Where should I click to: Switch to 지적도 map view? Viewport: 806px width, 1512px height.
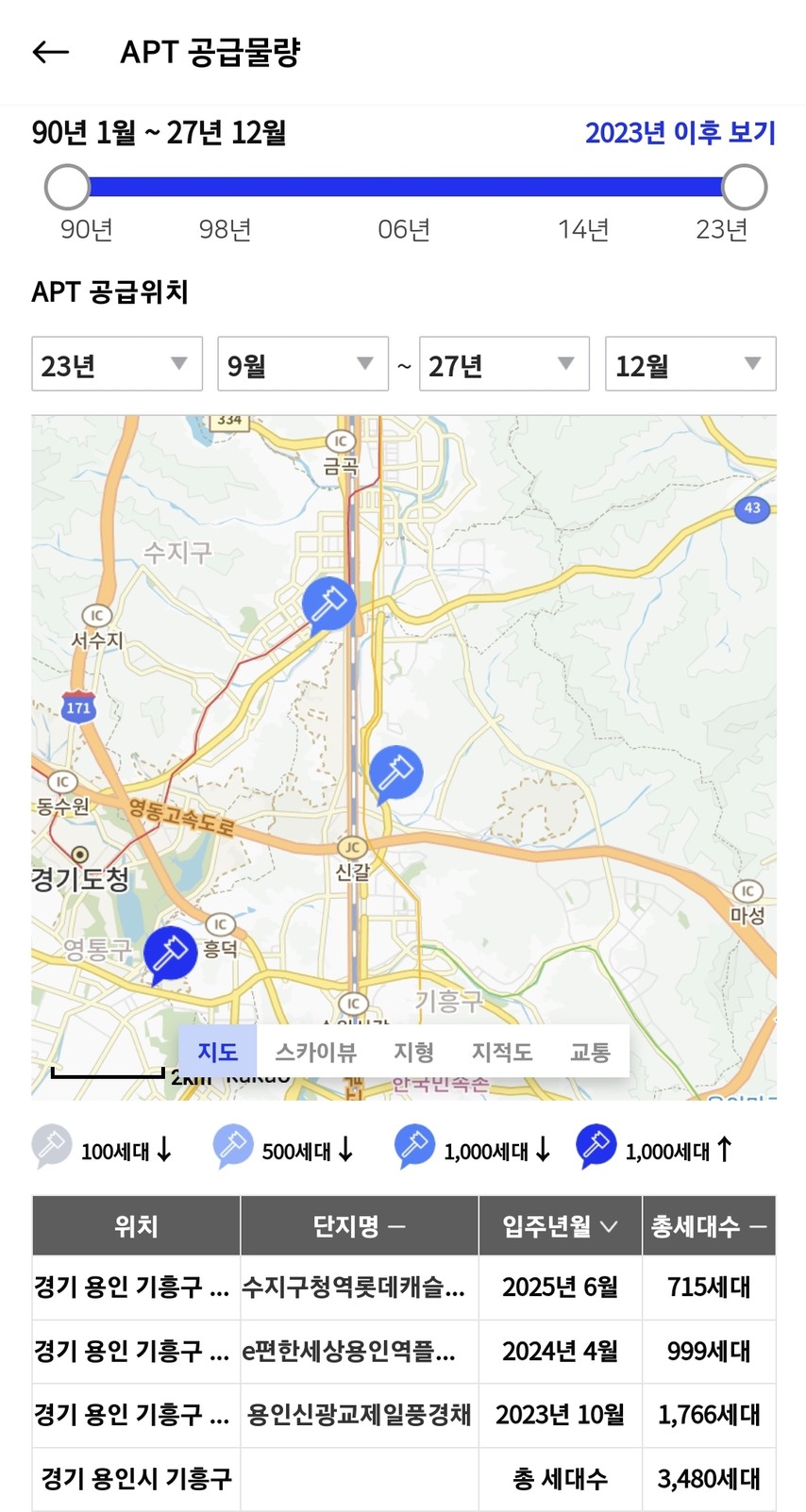click(502, 1051)
